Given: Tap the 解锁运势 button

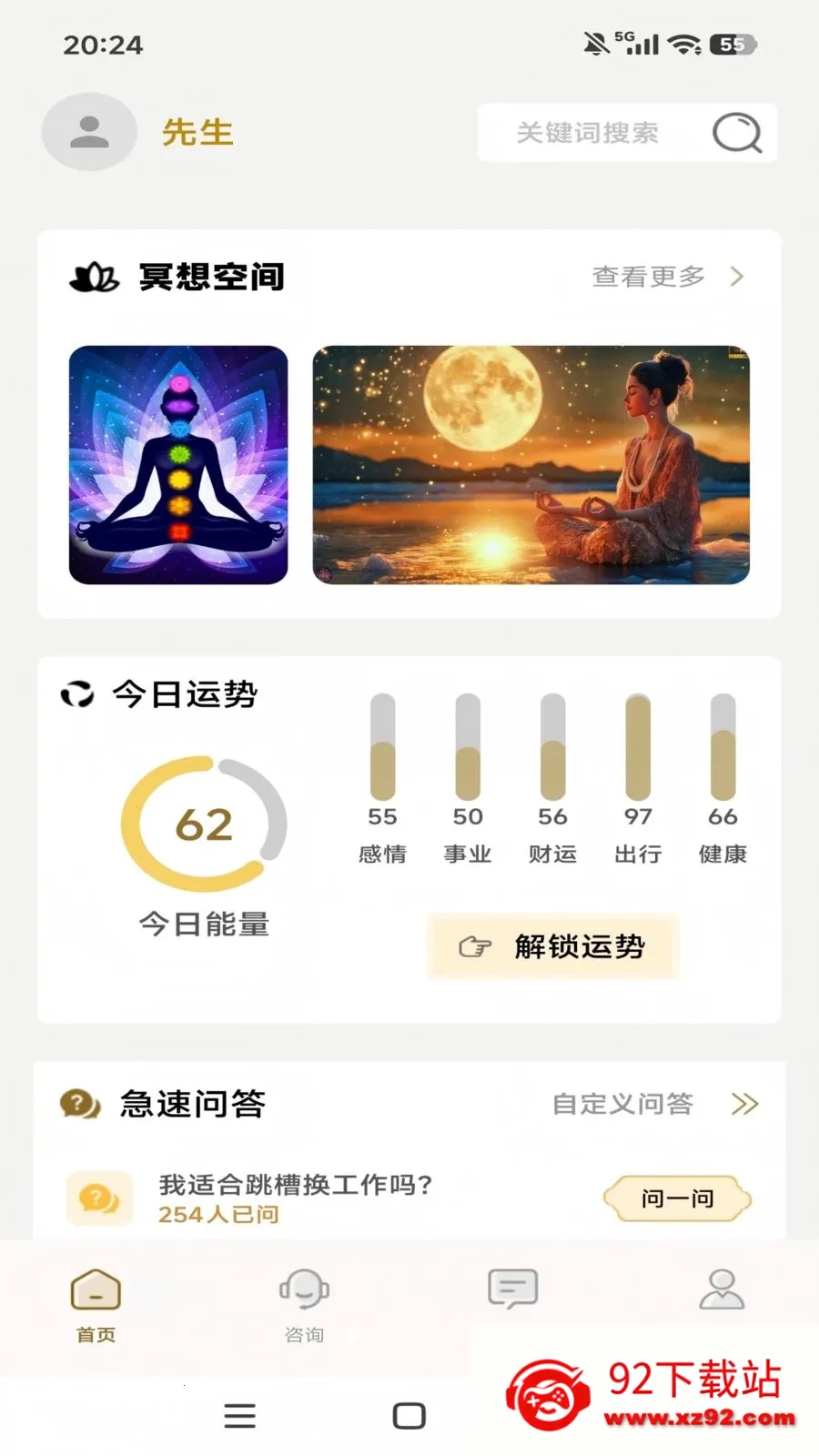Looking at the screenshot, I should pyautogui.click(x=553, y=946).
